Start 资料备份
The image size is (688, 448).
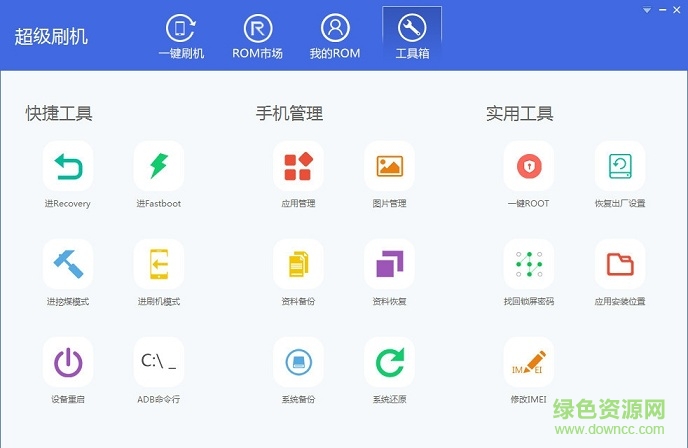(298, 265)
